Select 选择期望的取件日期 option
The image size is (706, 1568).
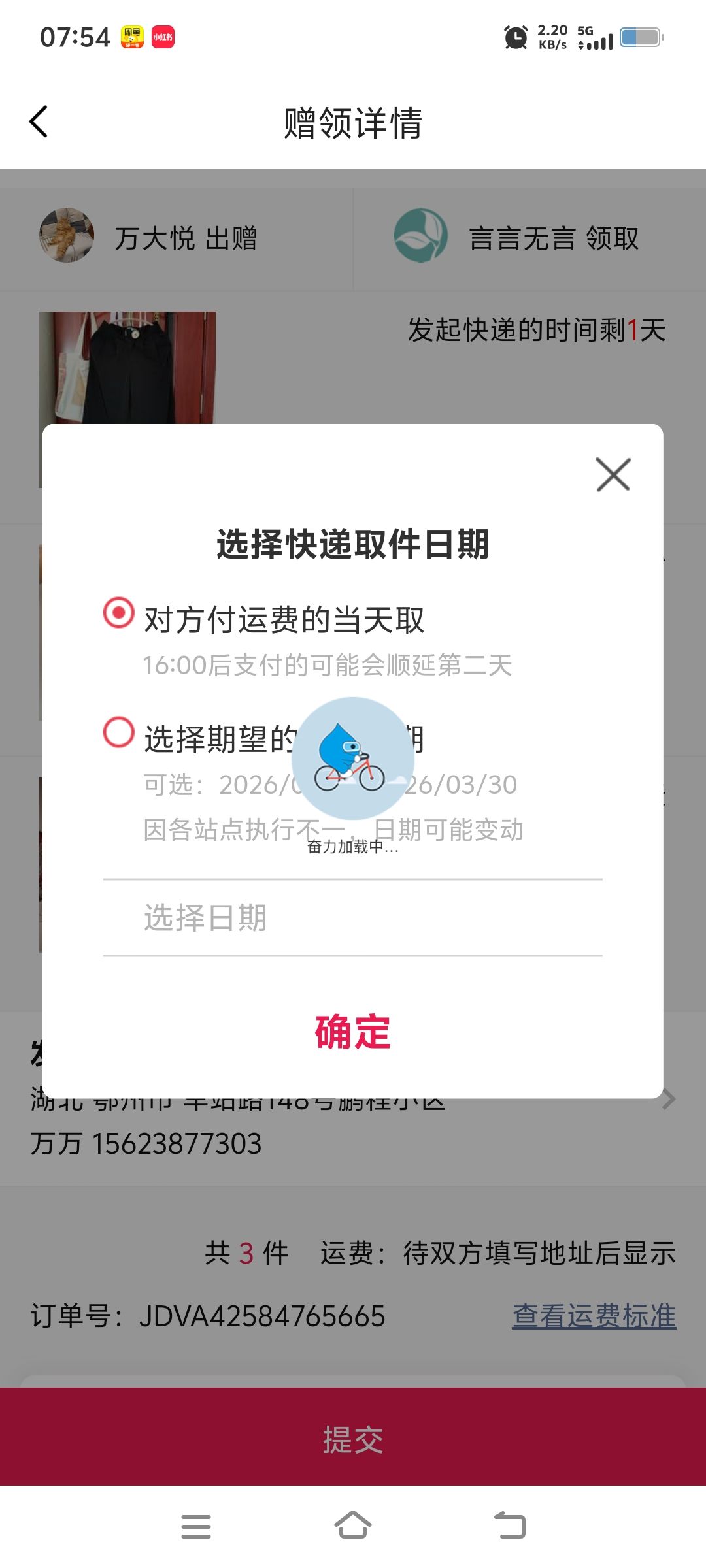[x=119, y=733]
